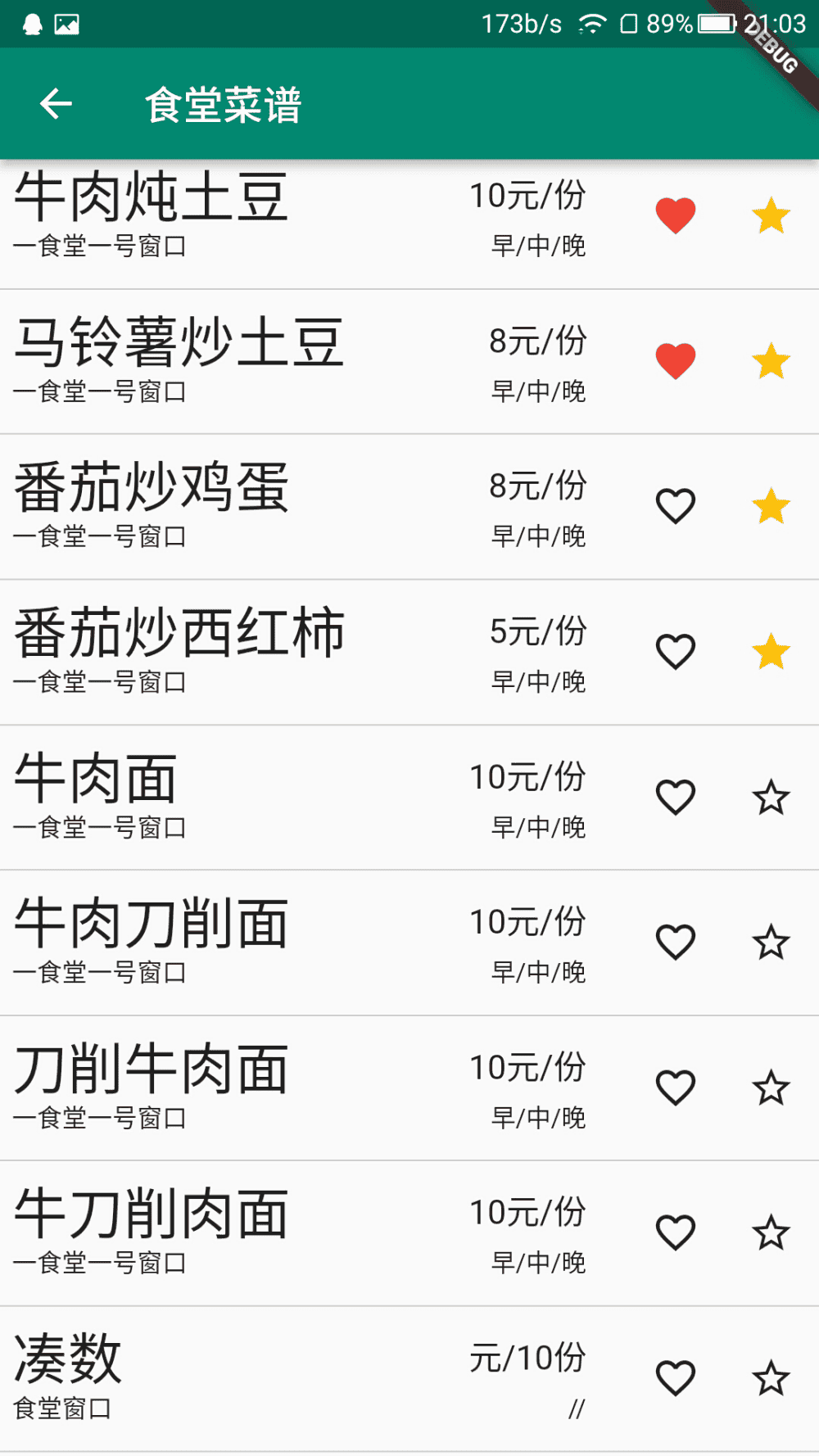Unstar 番茄炒鸡蛋

pyautogui.click(x=771, y=506)
